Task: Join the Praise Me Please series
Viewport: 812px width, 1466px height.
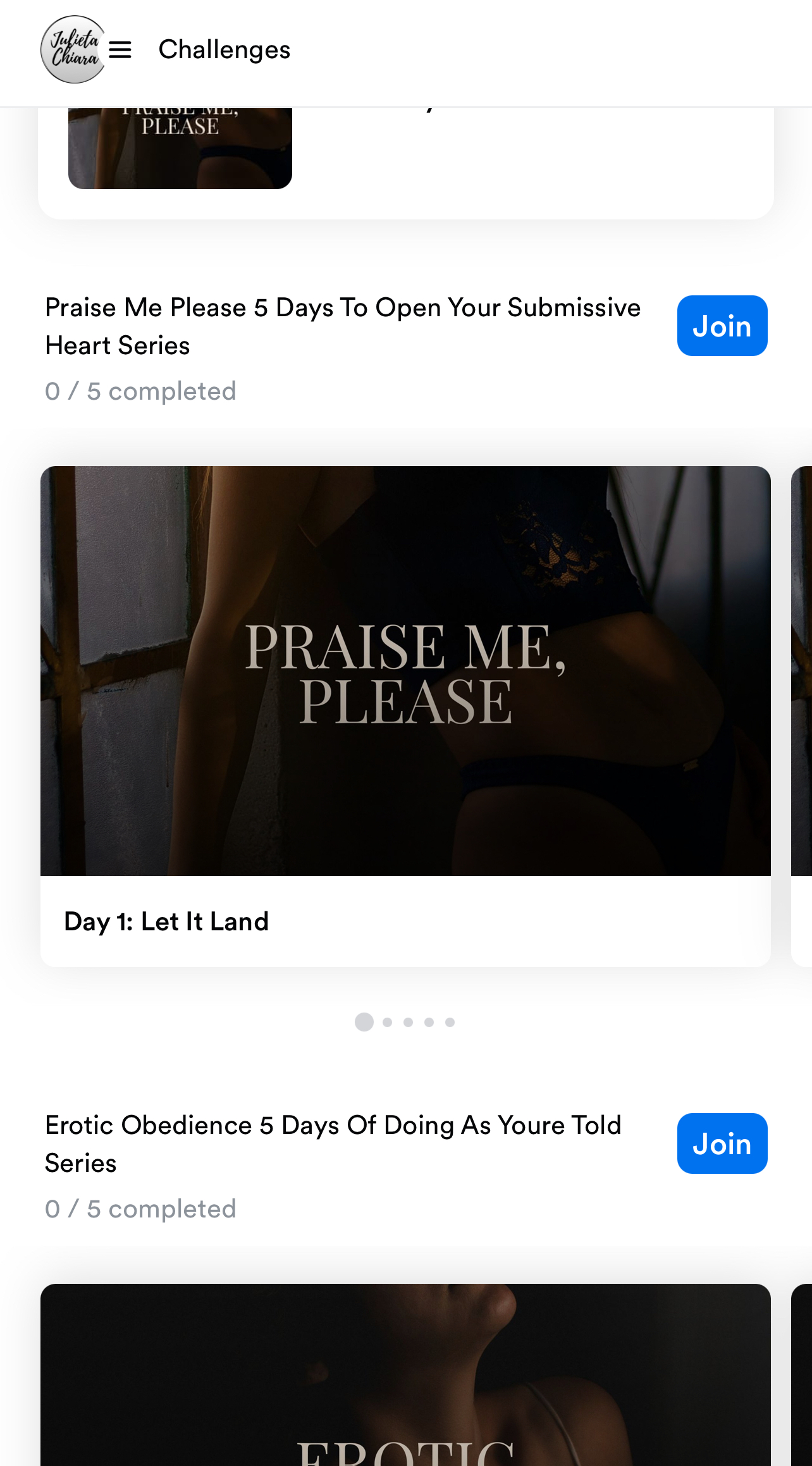Action: [x=722, y=326]
